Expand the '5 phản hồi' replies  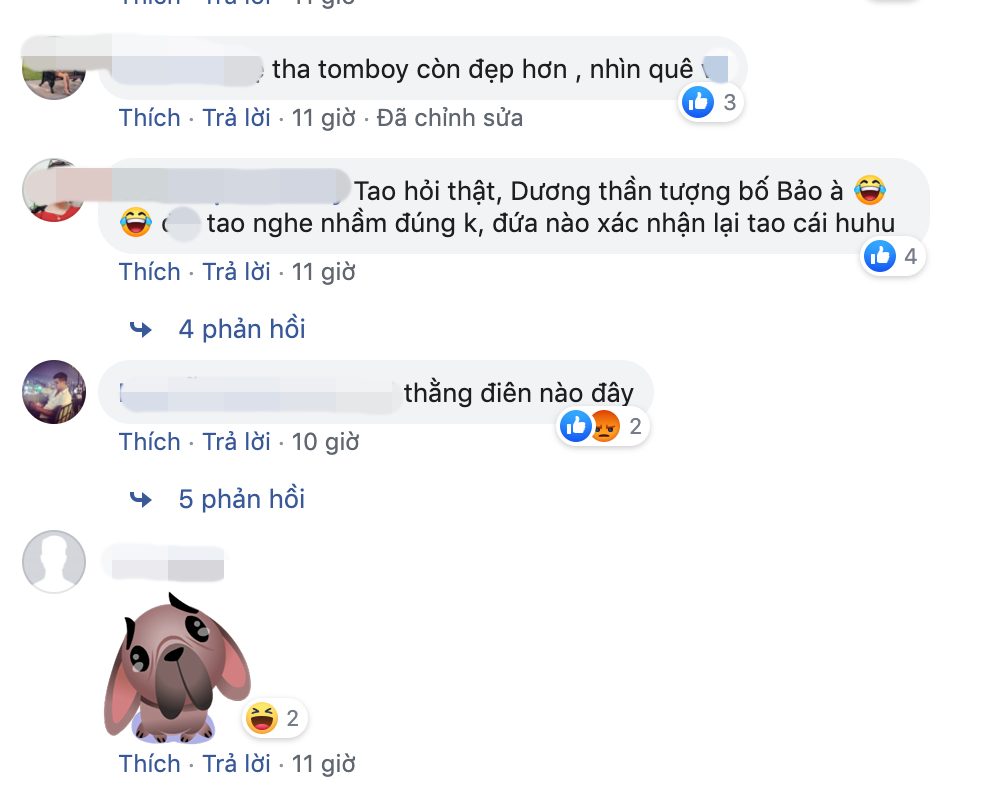pos(241,499)
